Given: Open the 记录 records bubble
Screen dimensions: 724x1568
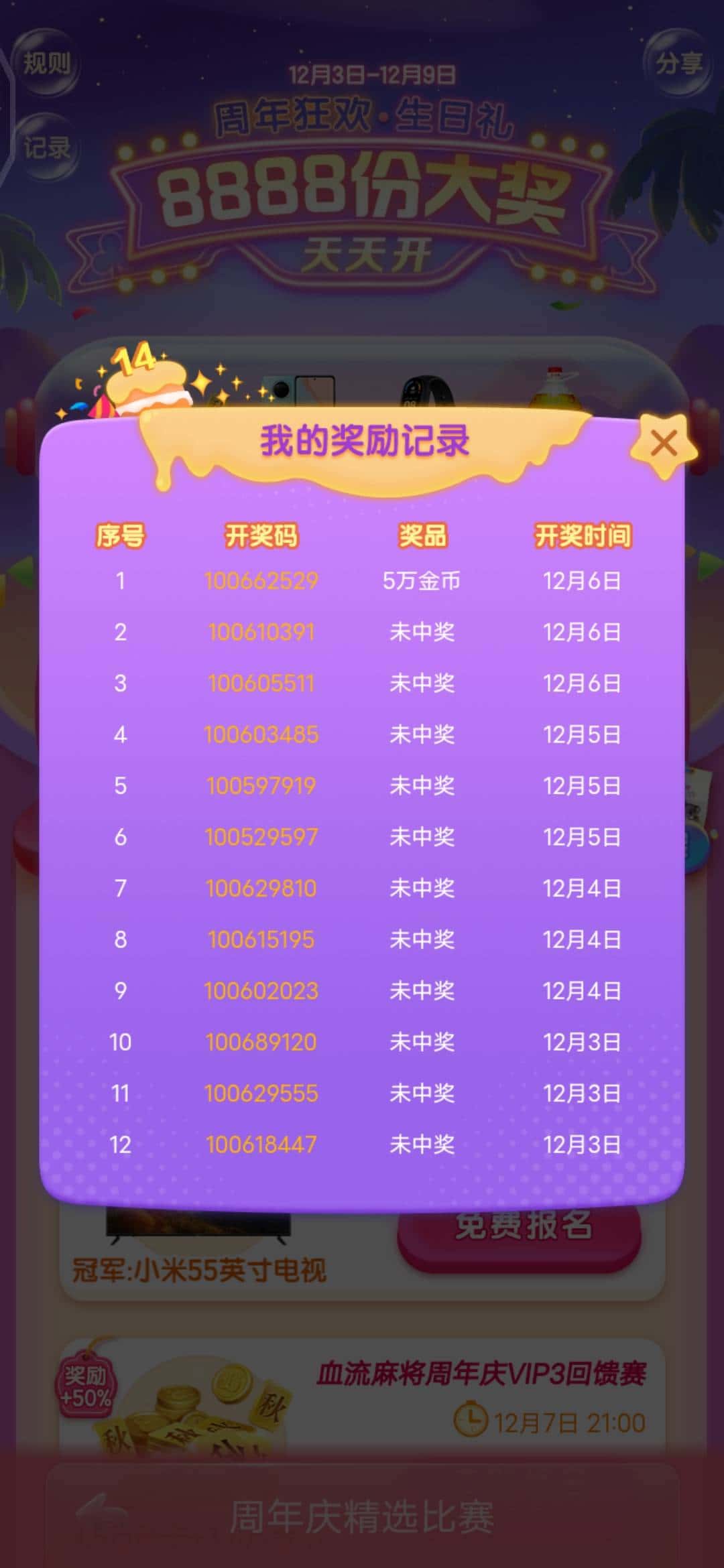Looking at the screenshot, I should [46, 148].
